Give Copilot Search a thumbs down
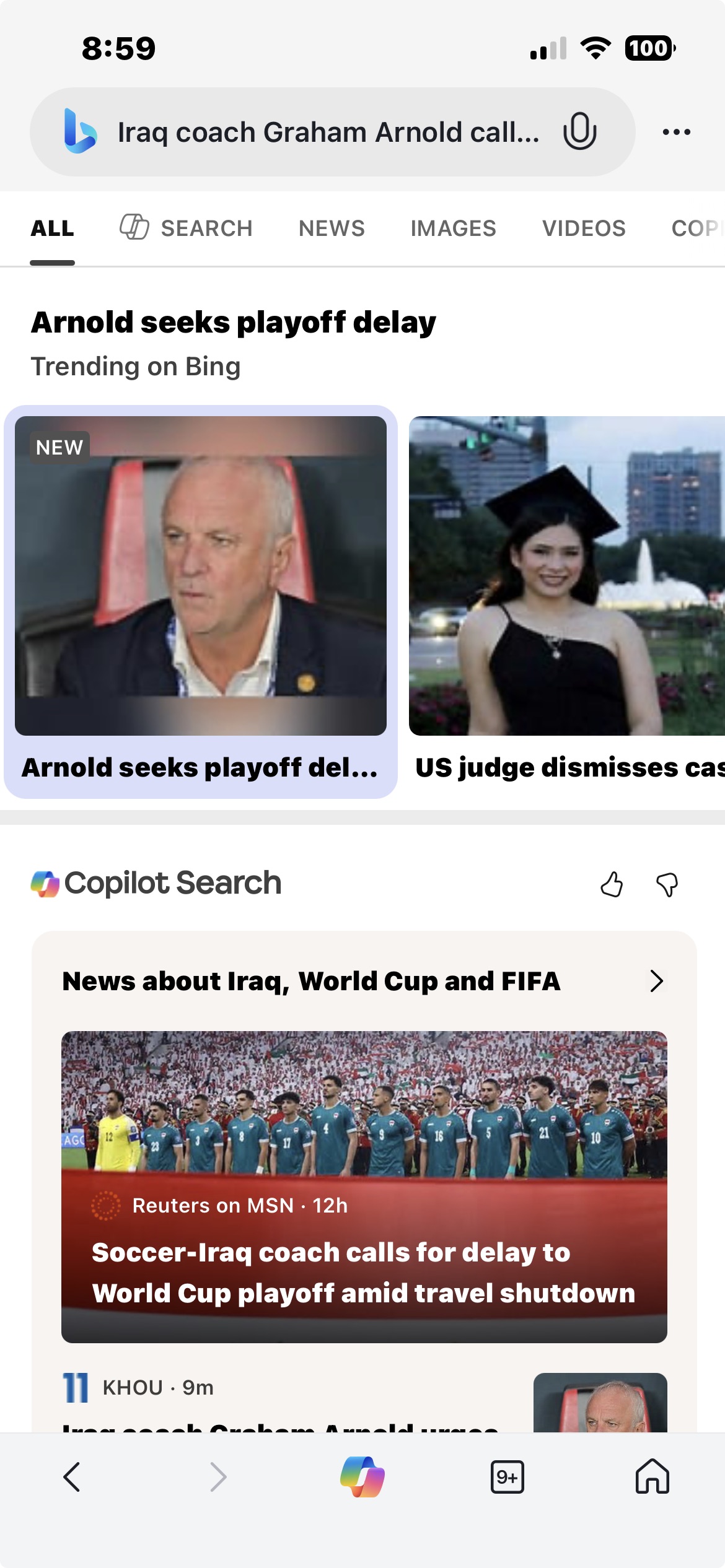Image resolution: width=725 pixels, height=1568 pixels. click(x=667, y=884)
